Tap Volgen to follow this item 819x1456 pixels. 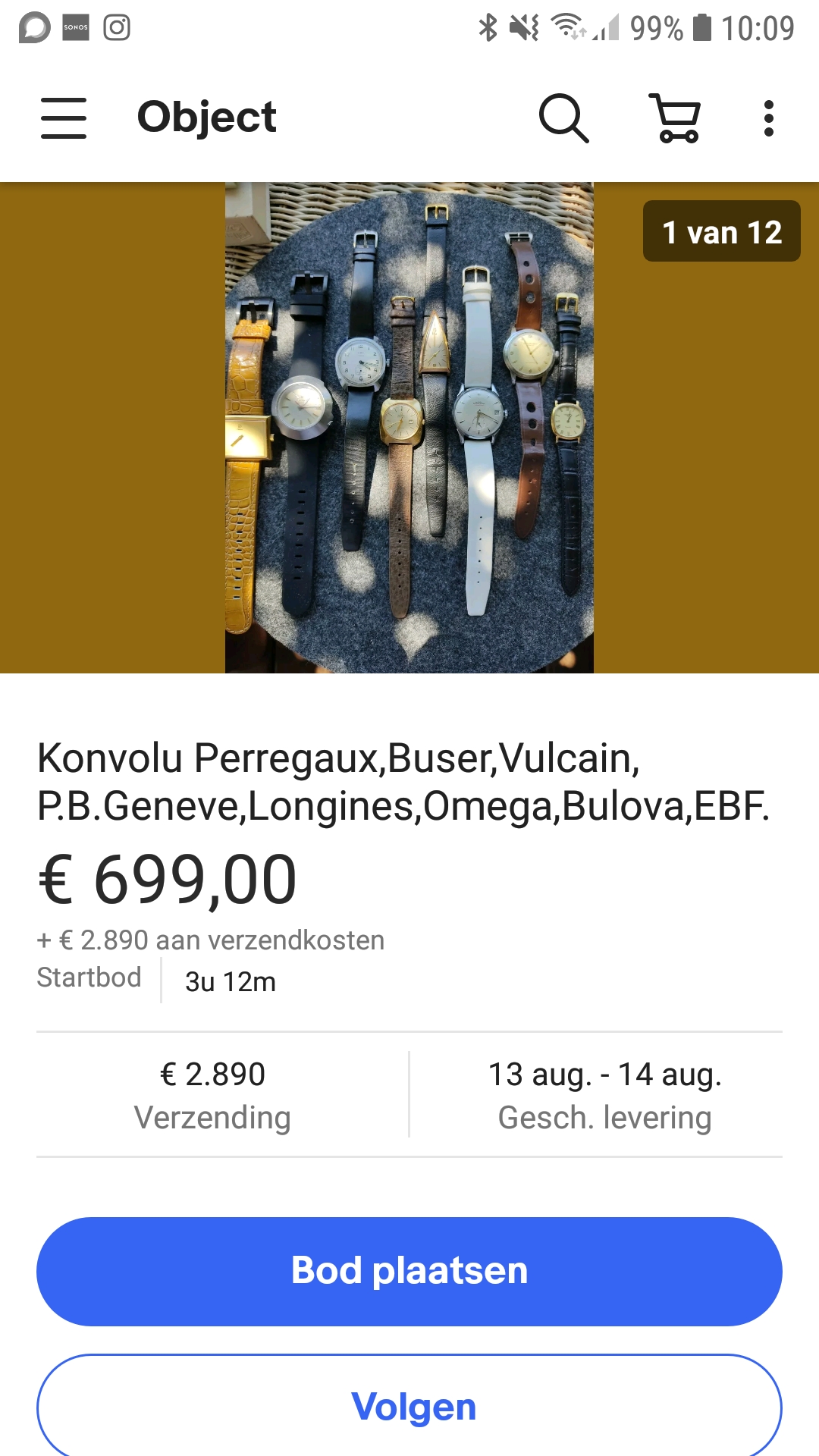[409, 1407]
